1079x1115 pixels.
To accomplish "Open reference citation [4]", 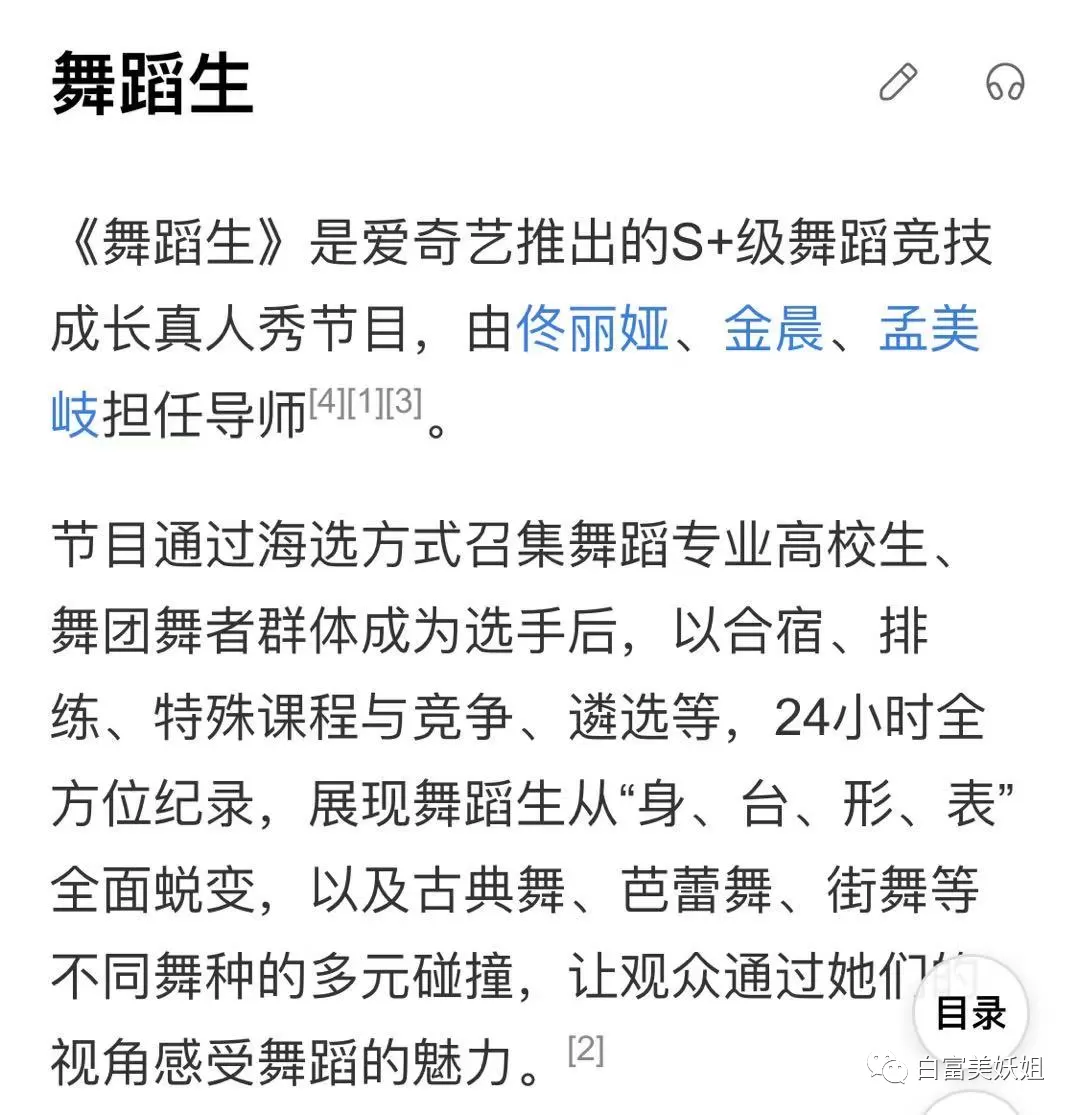I will (x=327, y=402).
